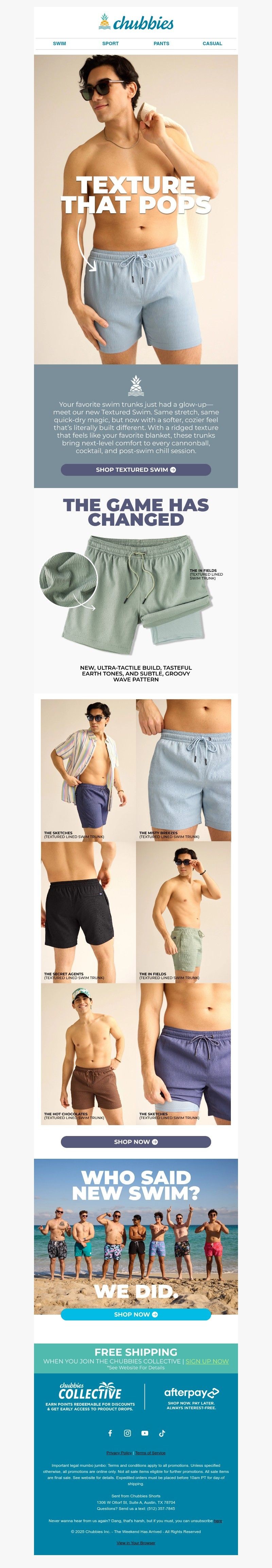Open The Misty Breezes swim trunk tile
This screenshot has width=272, height=1568.
tap(183, 770)
